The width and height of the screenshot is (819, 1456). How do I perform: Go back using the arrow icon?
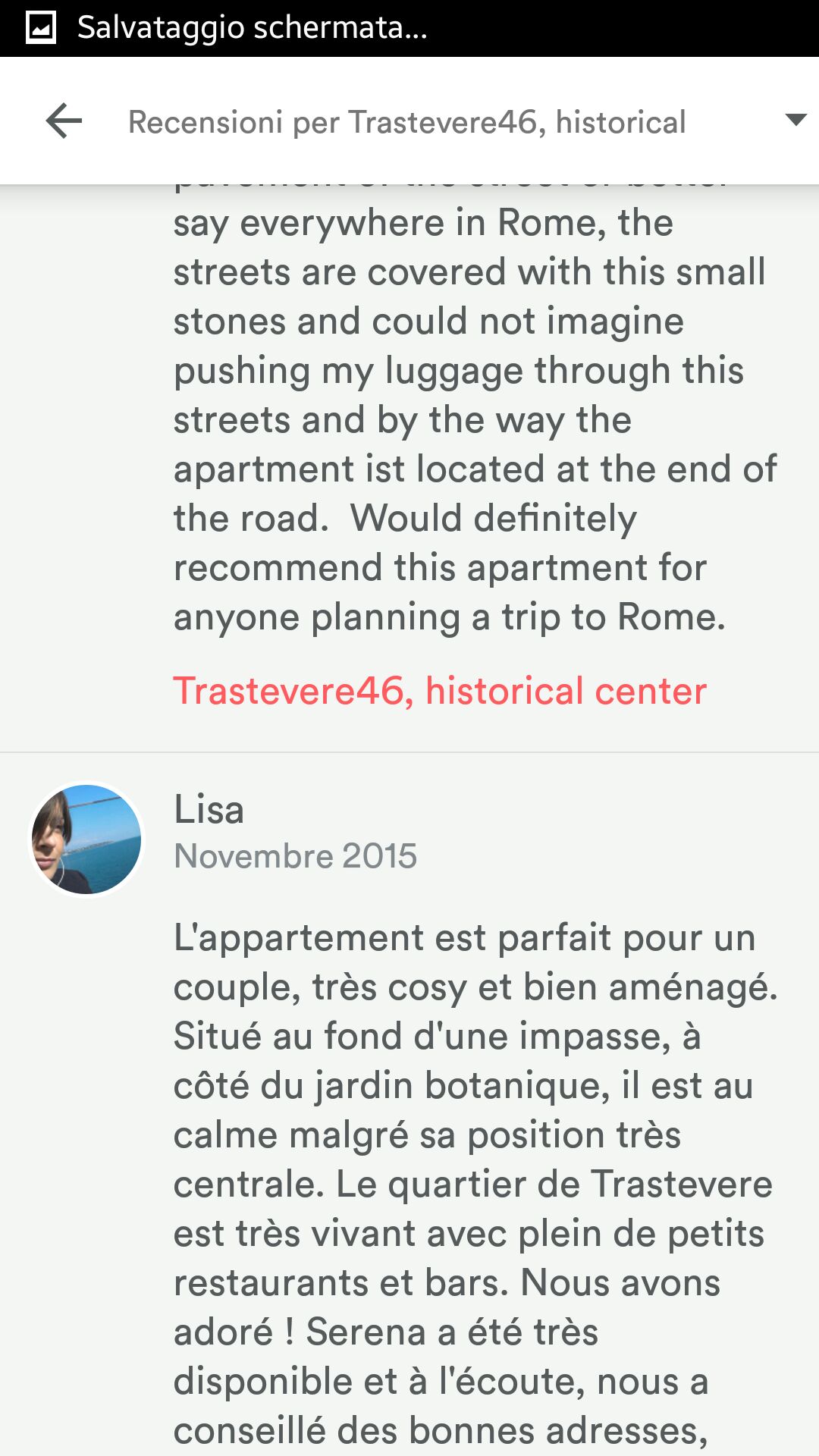tap(64, 121)
